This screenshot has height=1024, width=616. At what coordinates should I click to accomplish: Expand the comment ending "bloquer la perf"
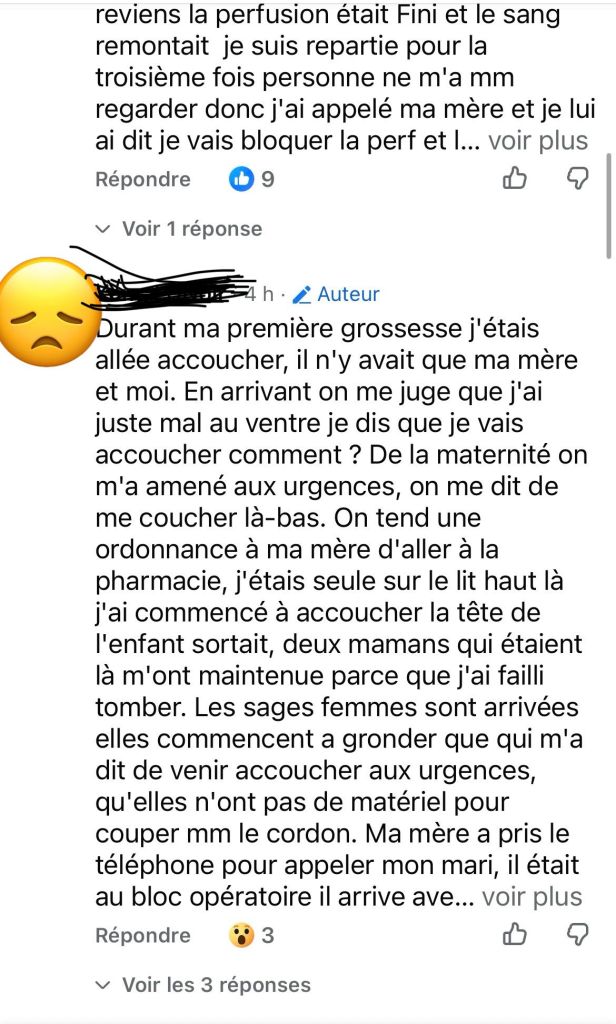coord(537,141)
